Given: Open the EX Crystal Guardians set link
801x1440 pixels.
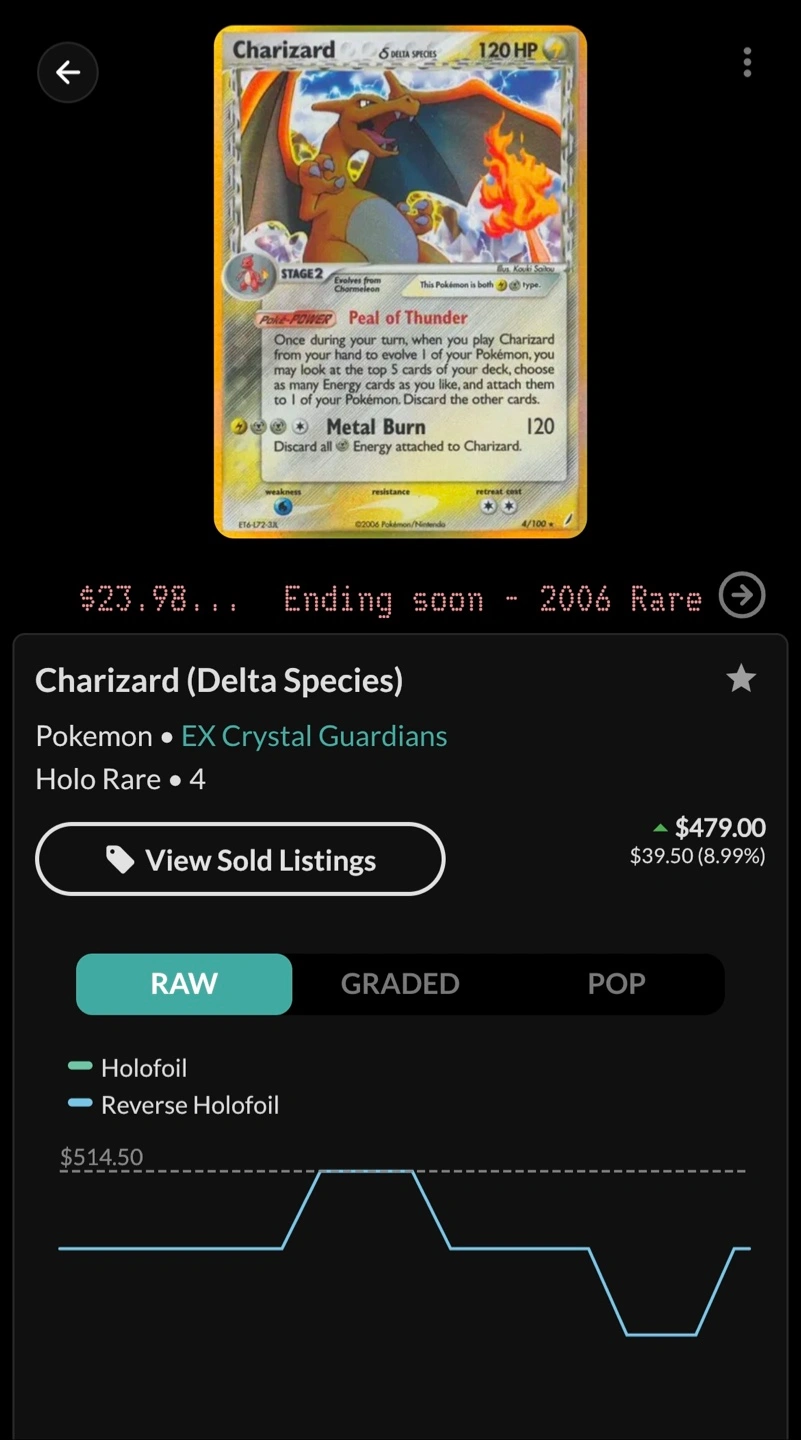Looking at the screenshot, I should (x=314, y=736).
